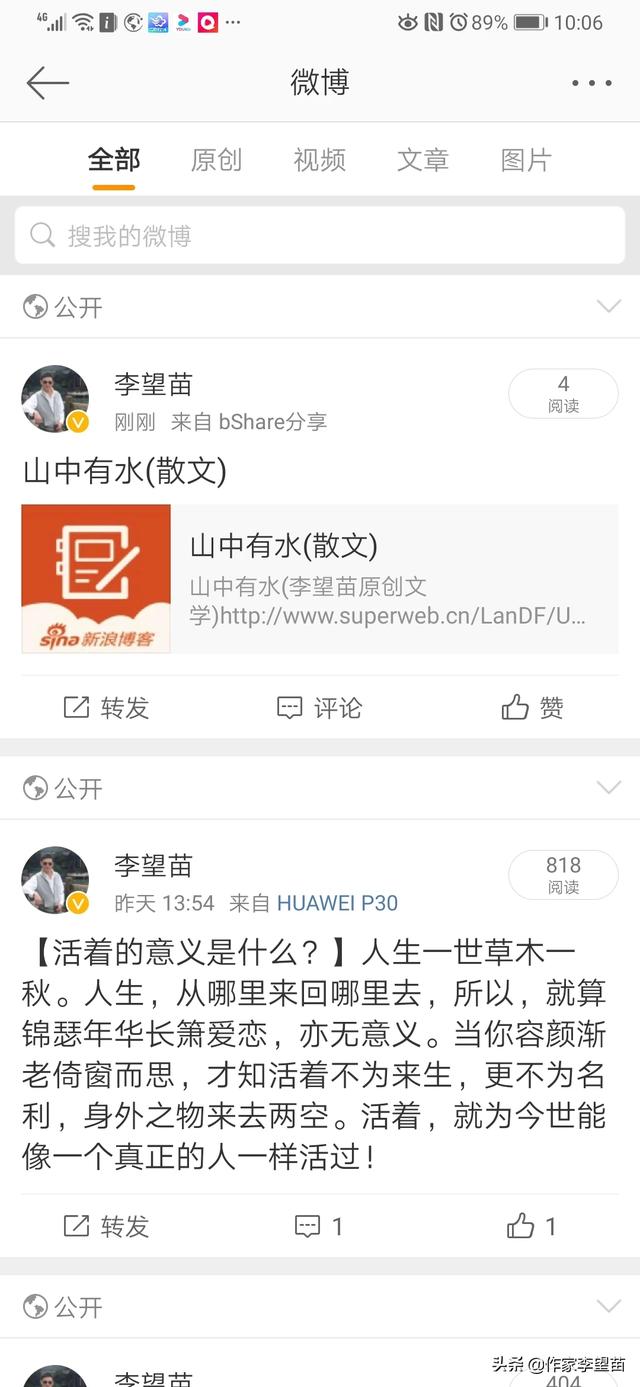Open the 文章 tab
The height and width of the screenshot is (1387, 640).
423,159
